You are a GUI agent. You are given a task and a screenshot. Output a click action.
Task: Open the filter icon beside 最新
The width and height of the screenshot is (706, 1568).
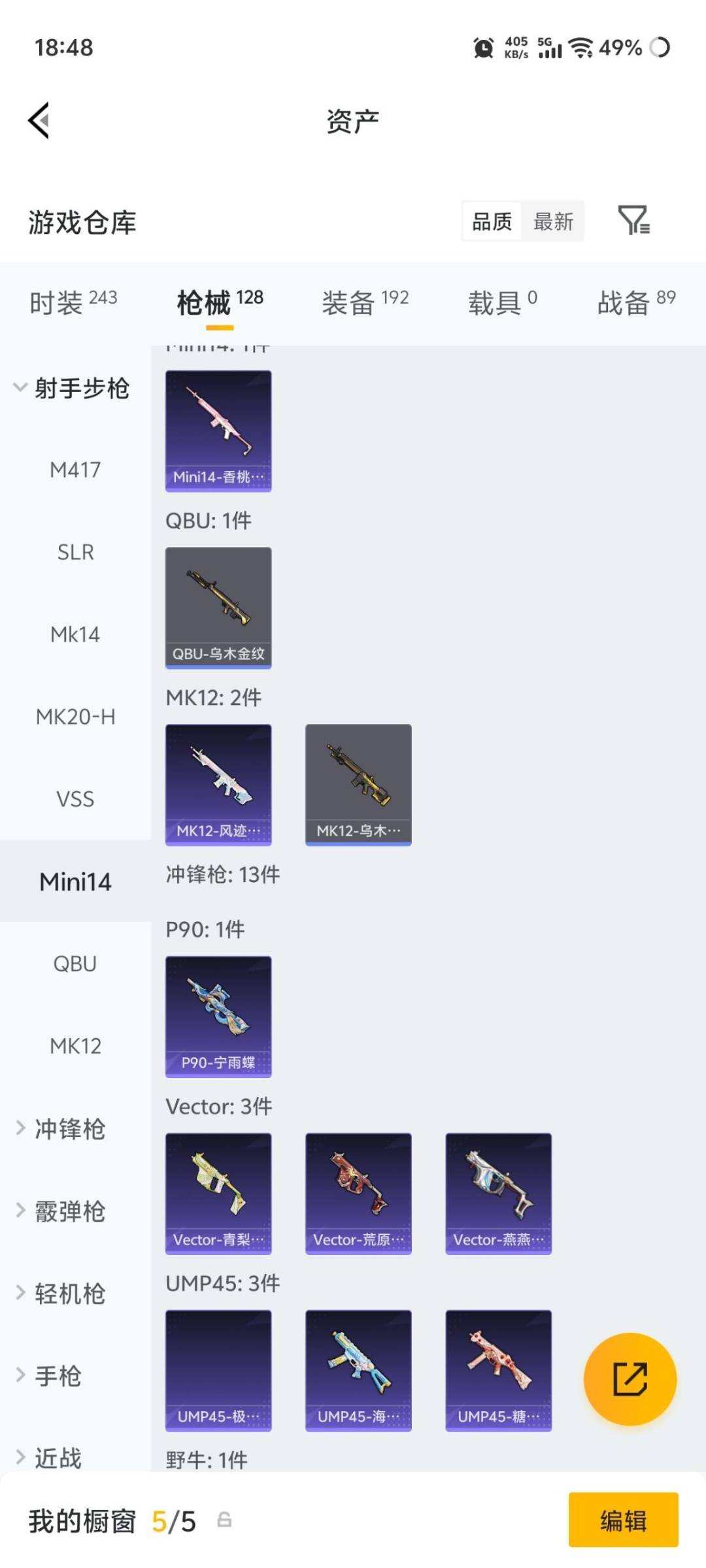pyautogui.click(x=633, y=221)
